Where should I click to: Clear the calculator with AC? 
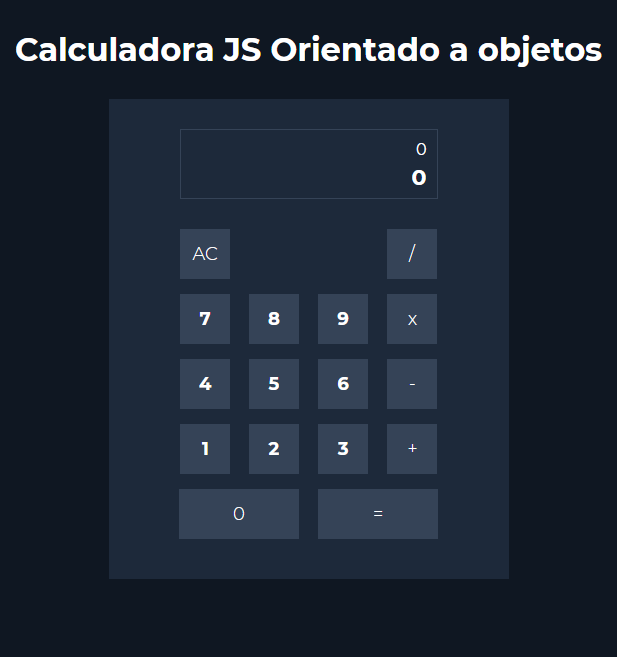point(205,254)
